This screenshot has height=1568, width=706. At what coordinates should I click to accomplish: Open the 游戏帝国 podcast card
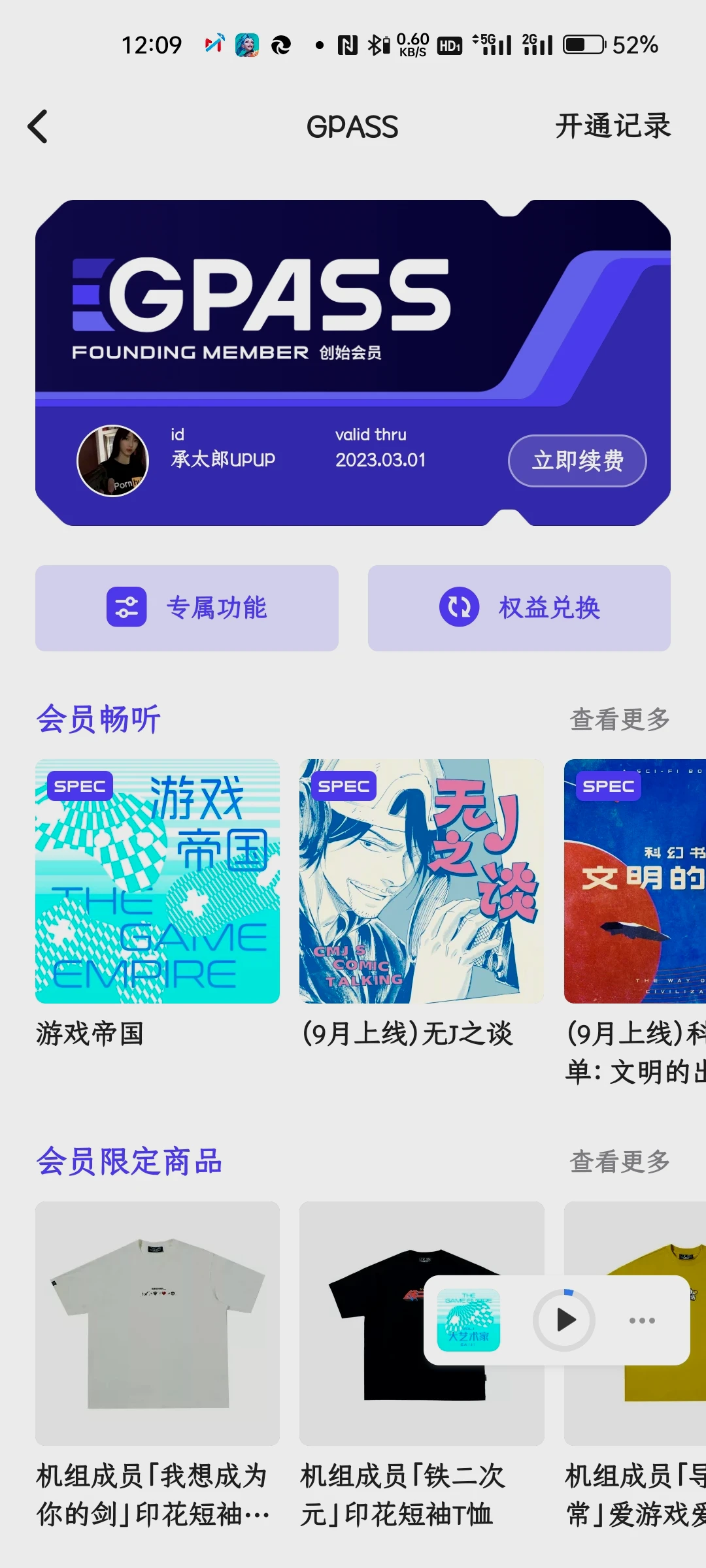[158, 881]
